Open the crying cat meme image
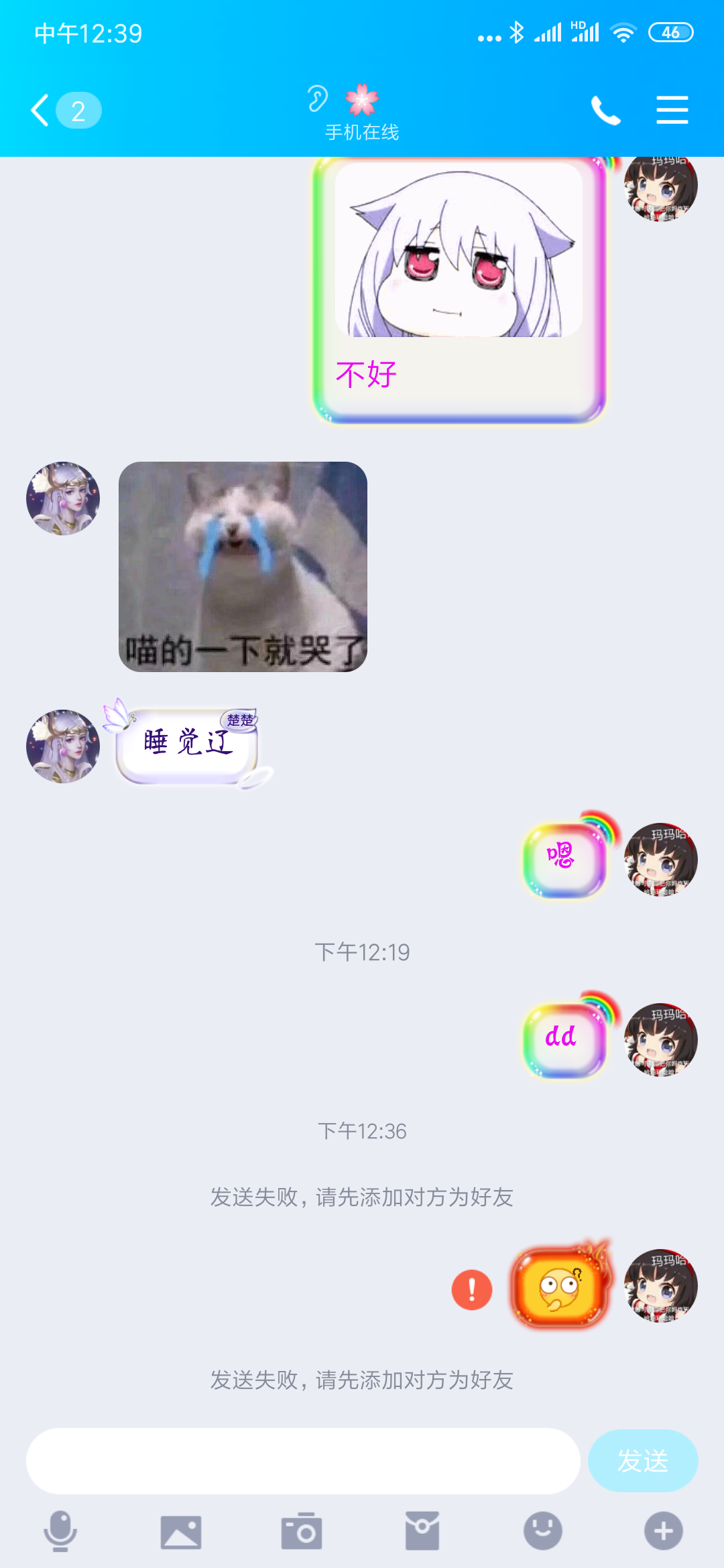The image size is (724, 1568). (243, 567)
